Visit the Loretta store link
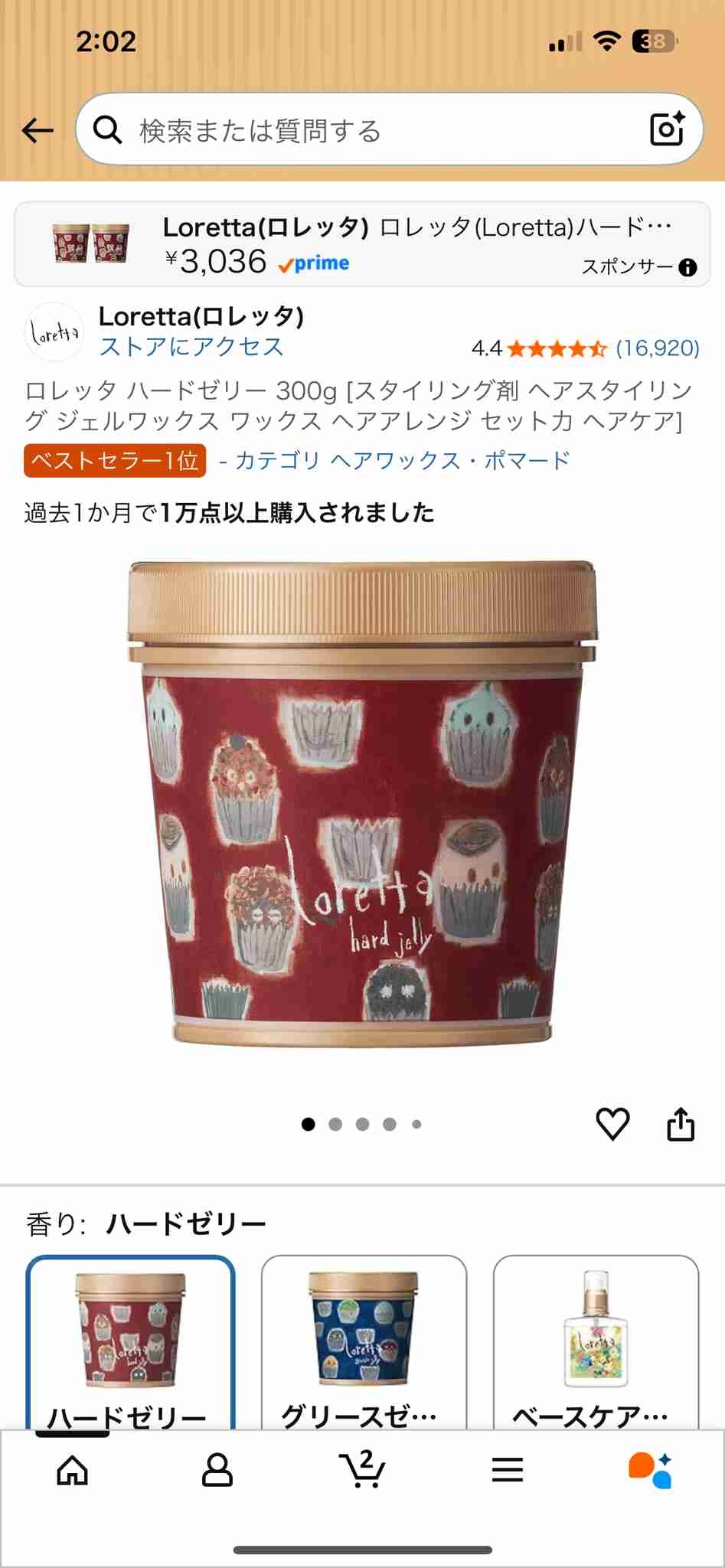 pyautogui.click(x=191, y=347)
